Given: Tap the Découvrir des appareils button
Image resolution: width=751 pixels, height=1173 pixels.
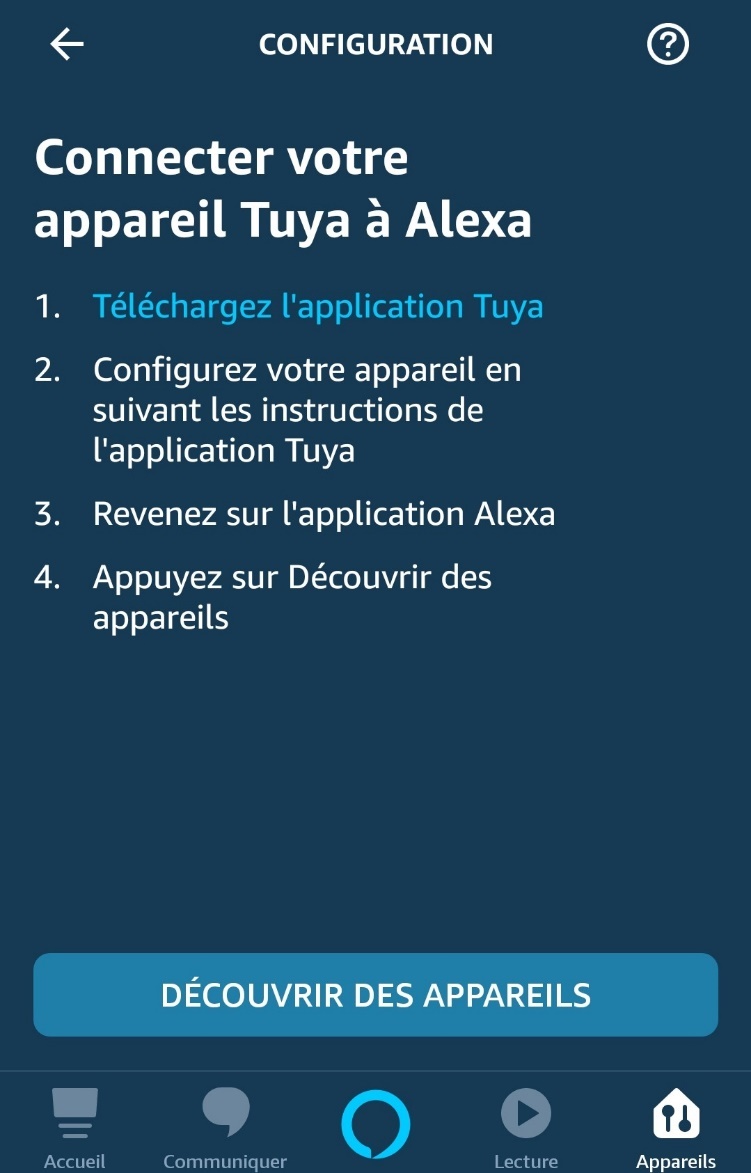Looking at the screenshot, I should [376, 995].
